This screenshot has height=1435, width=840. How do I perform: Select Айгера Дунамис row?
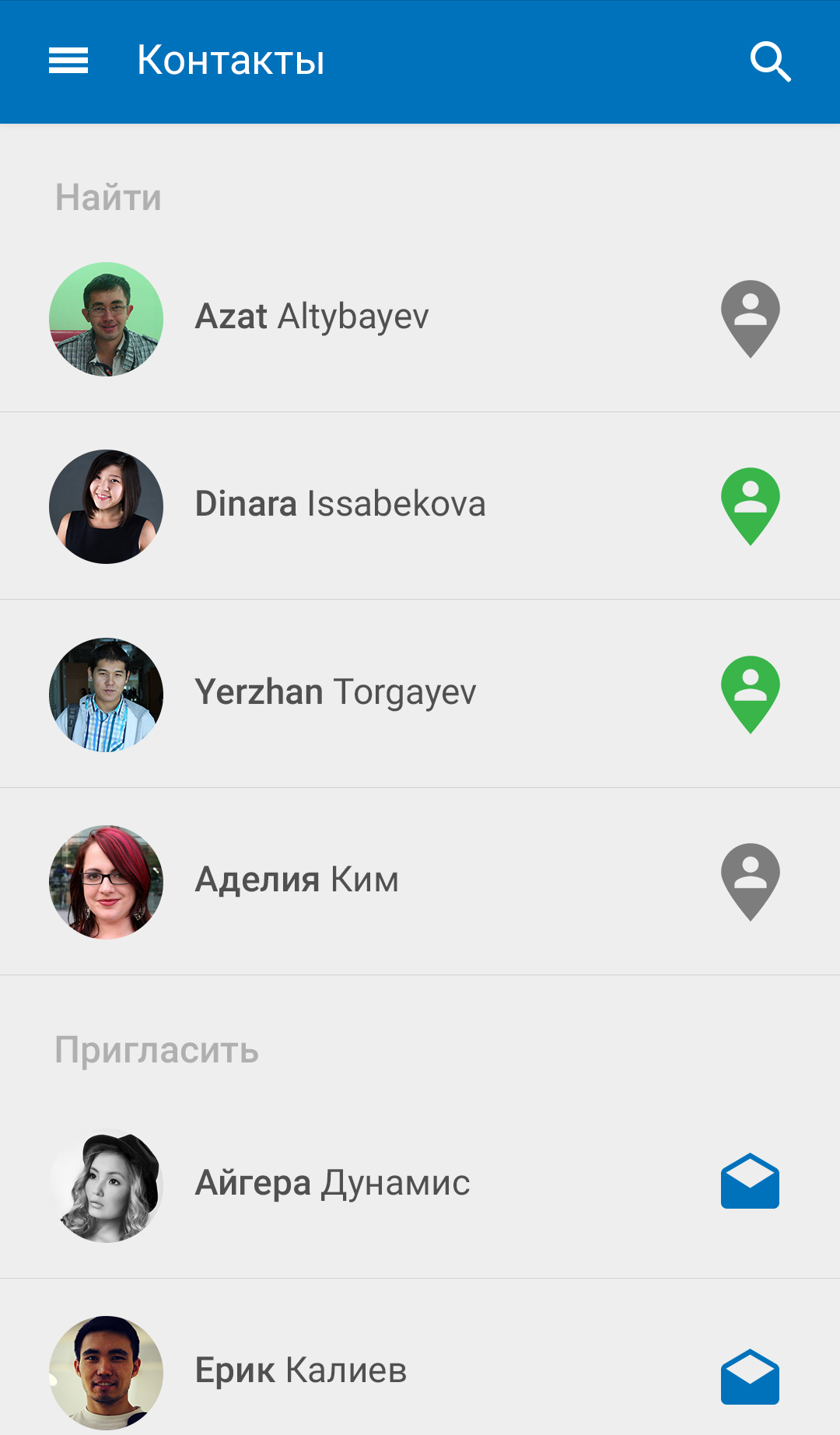coord(420,1185)
